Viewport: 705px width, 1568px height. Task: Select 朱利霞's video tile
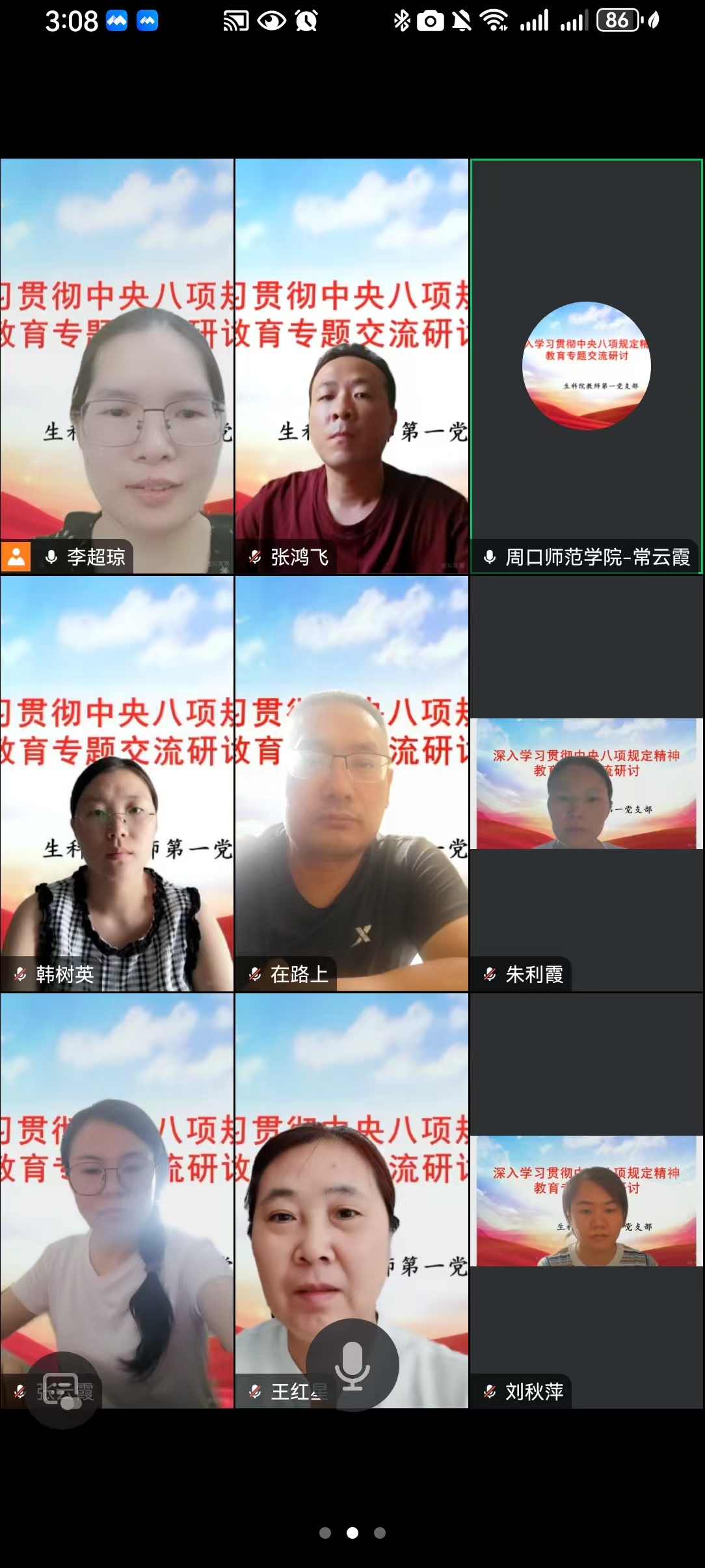point(586,783)
